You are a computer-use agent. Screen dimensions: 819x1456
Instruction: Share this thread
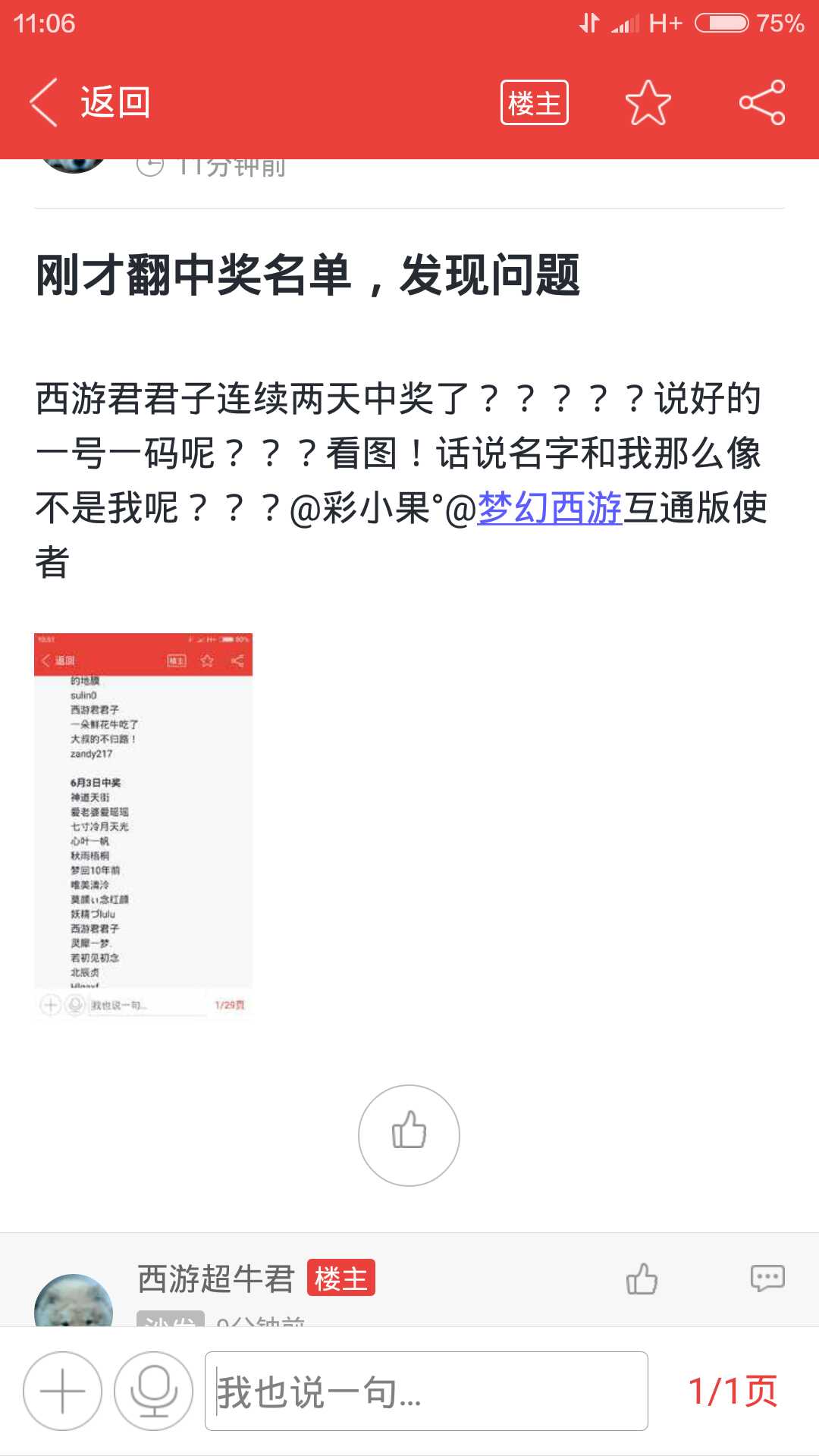(x=762, y=102)
